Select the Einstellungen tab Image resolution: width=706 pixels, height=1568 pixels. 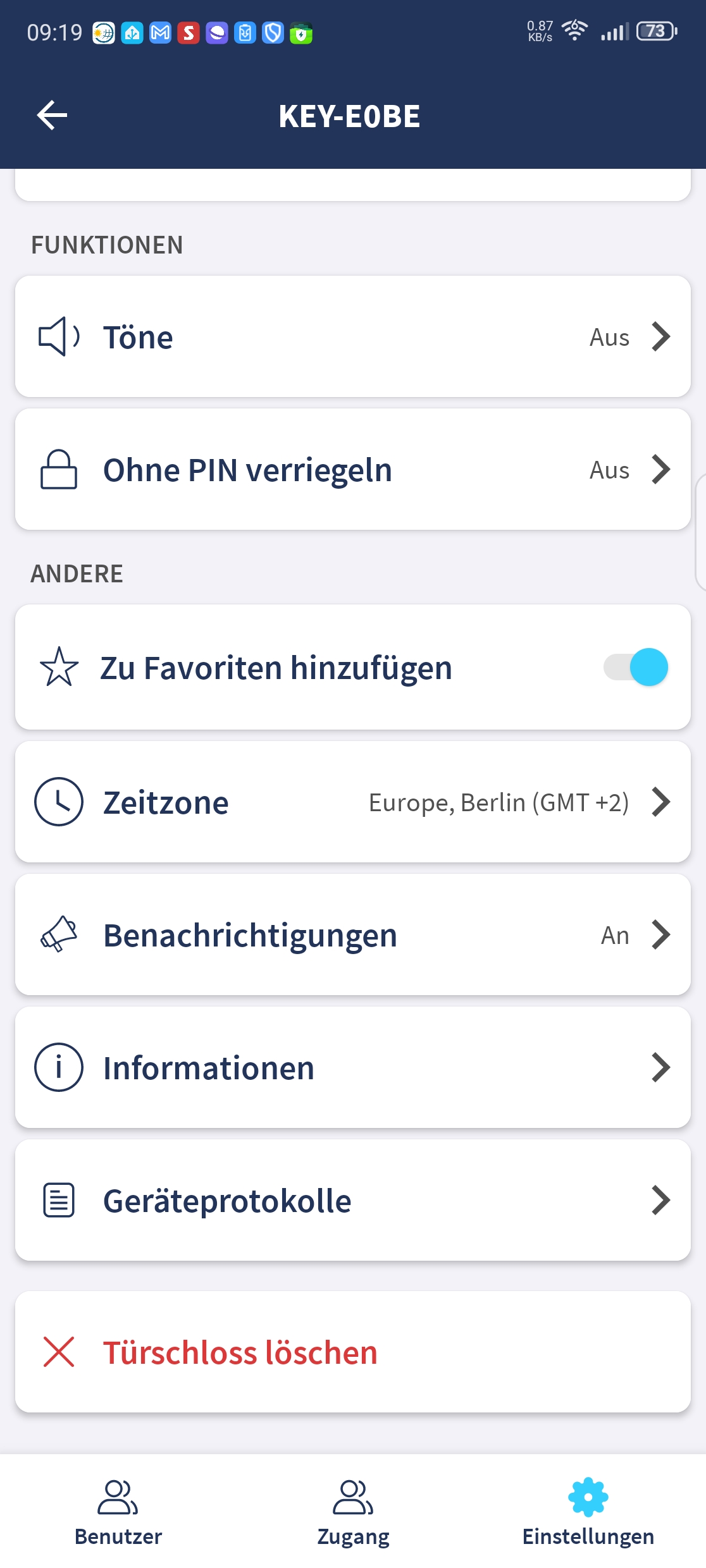(588, 1512)
